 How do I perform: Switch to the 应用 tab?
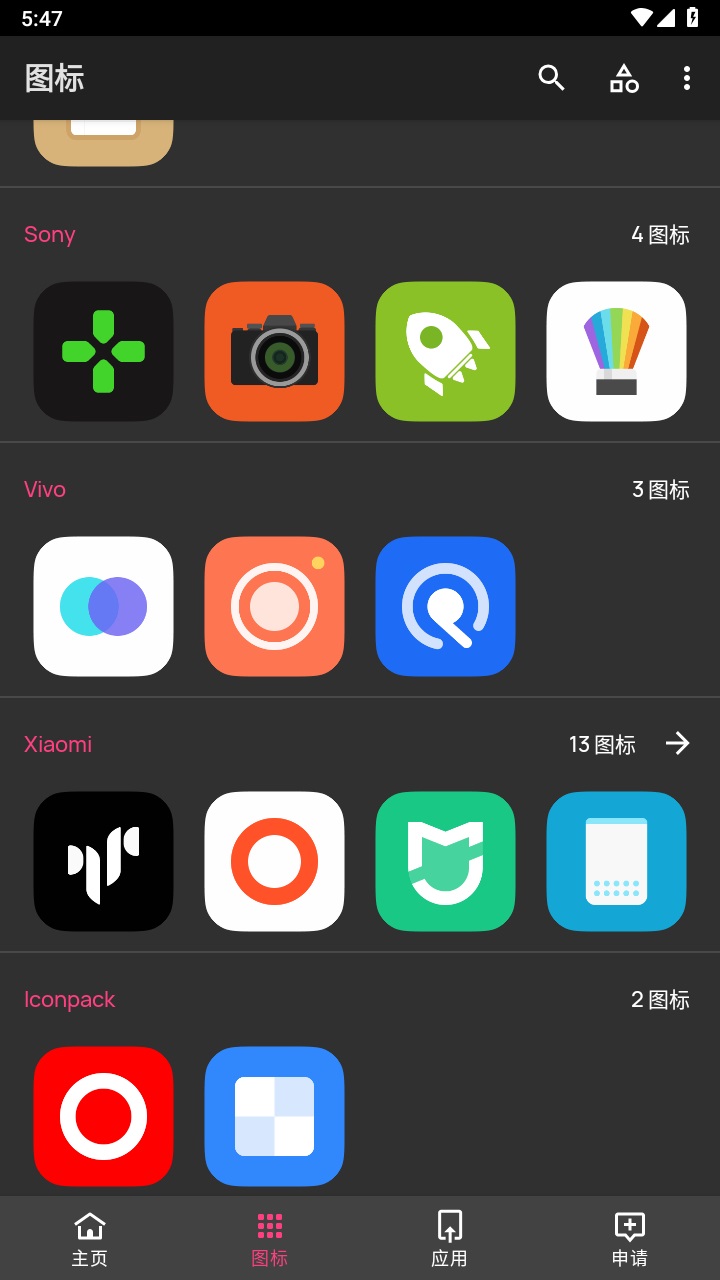(449, 1238)
